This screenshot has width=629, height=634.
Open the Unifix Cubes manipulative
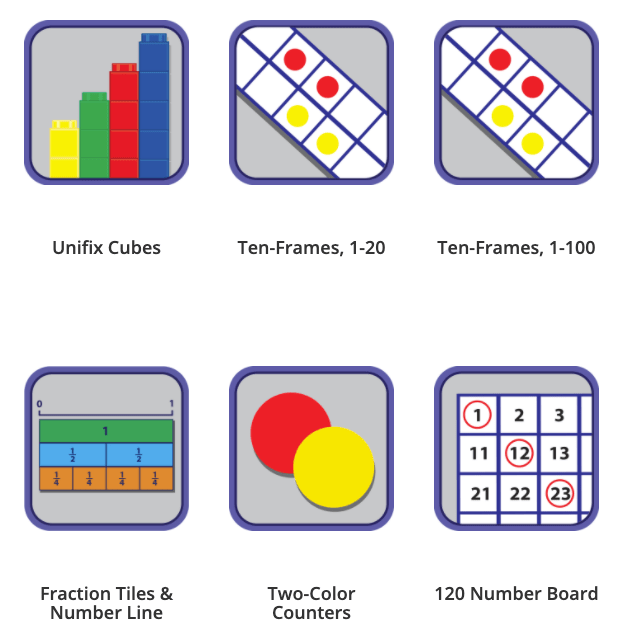pyautogui.click(x=106, y=103)
